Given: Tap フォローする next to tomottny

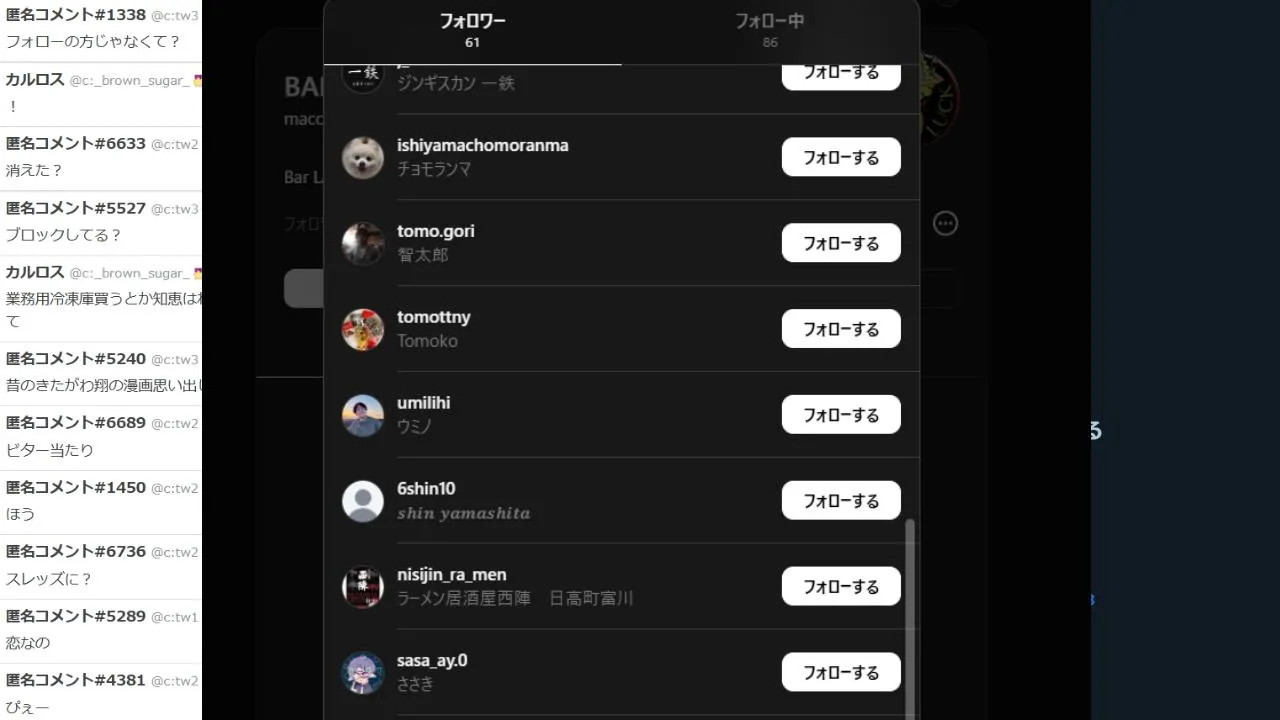Looking at the screenshot, I should pyautogui.click(x=840, y=329).
